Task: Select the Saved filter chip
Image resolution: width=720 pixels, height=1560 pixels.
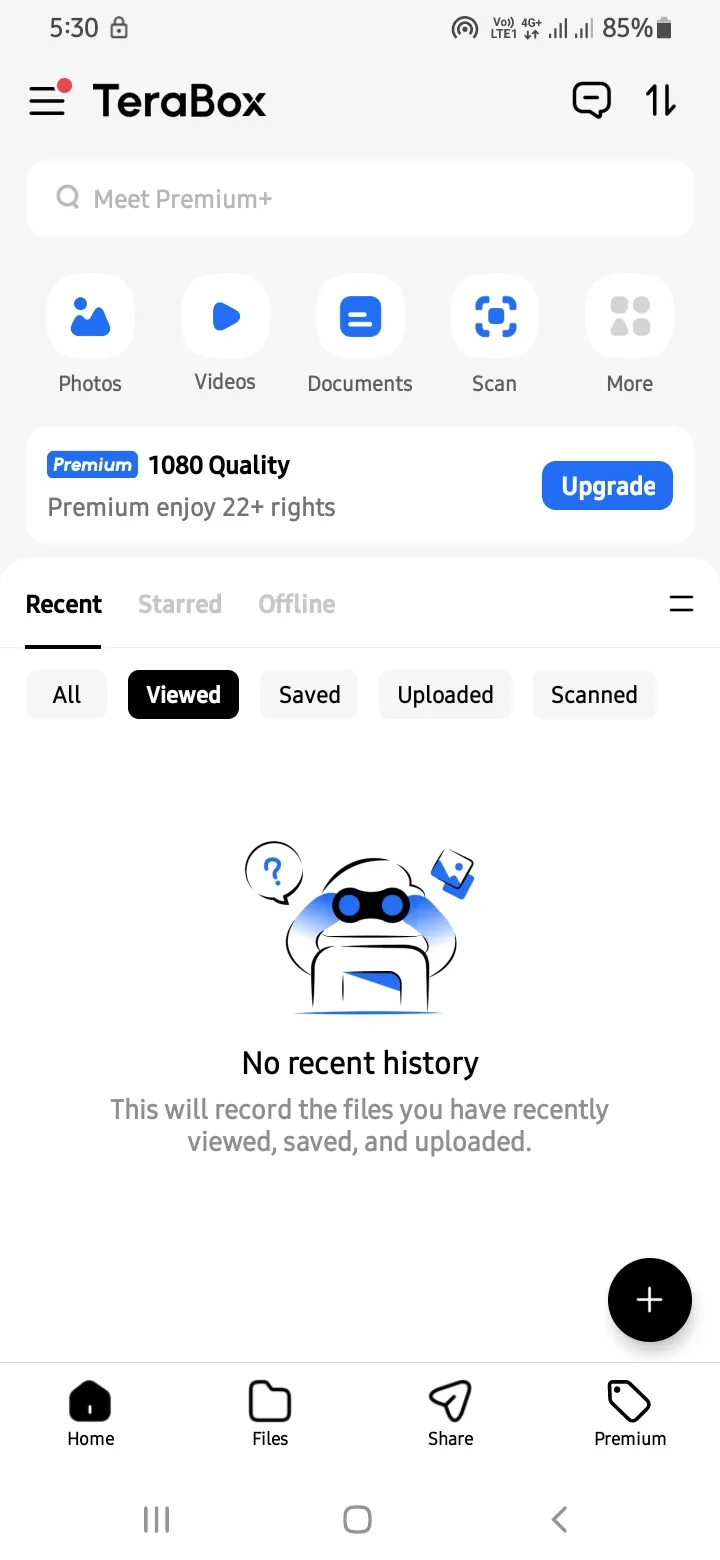Action: point(310,695)
